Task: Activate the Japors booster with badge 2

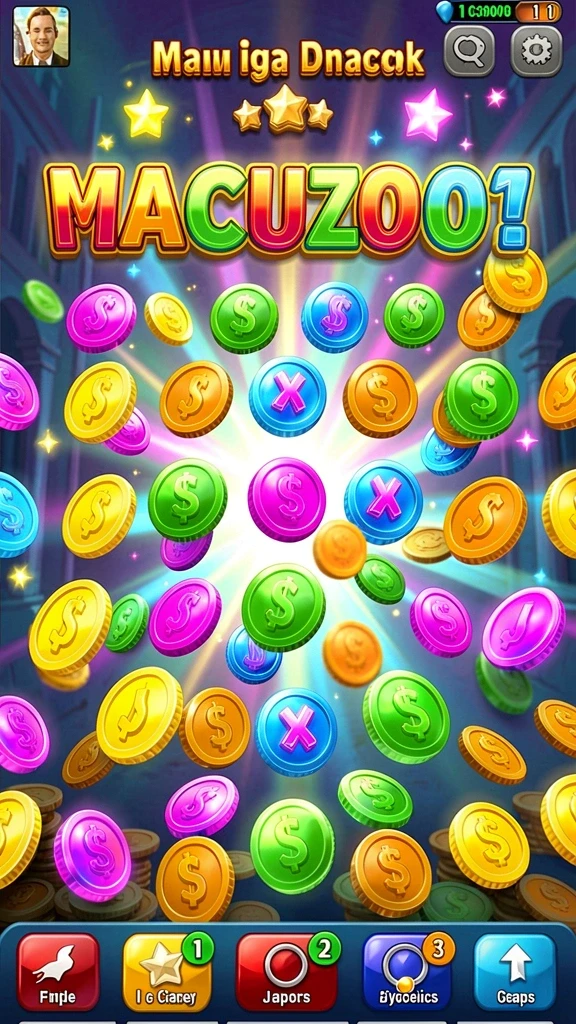Action: 287,972
